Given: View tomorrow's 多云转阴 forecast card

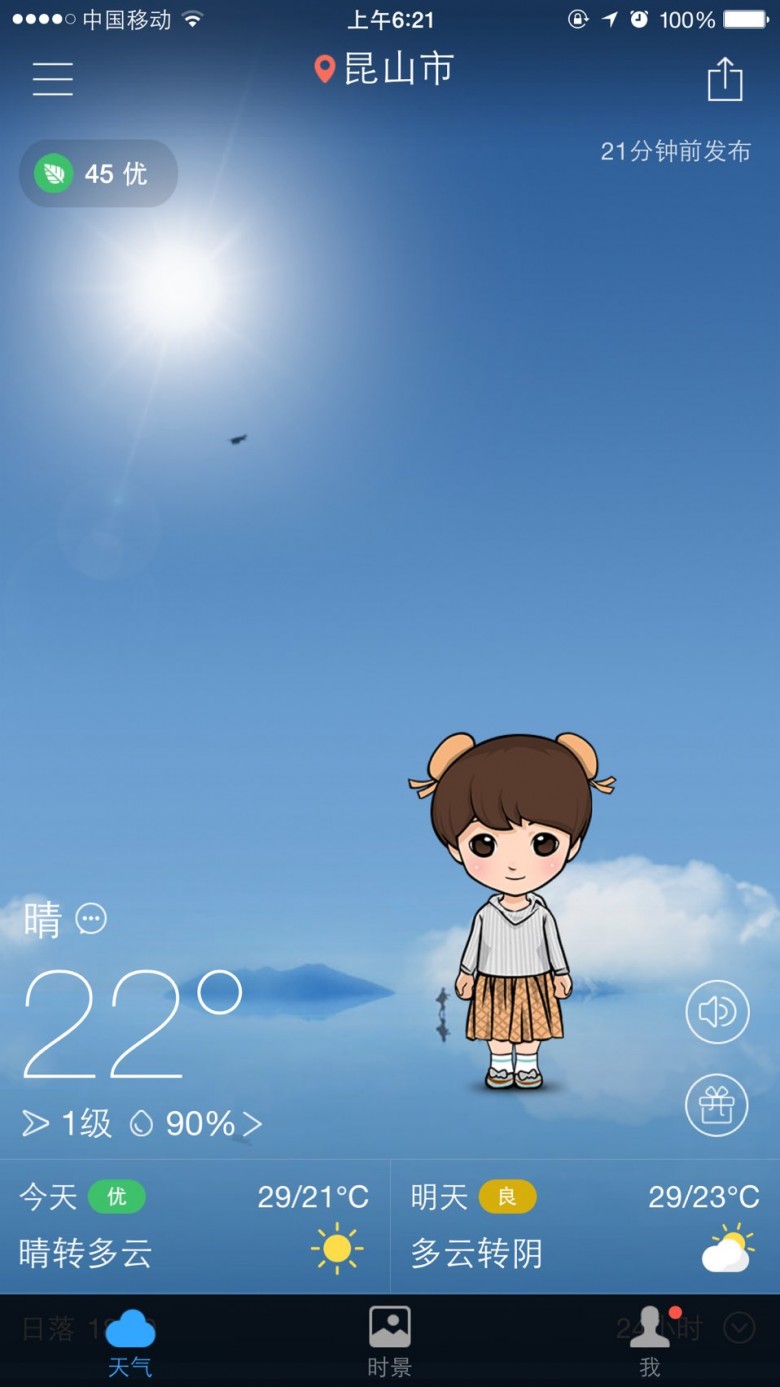Looking at the screenshot, I should [x=585, y=1226].
